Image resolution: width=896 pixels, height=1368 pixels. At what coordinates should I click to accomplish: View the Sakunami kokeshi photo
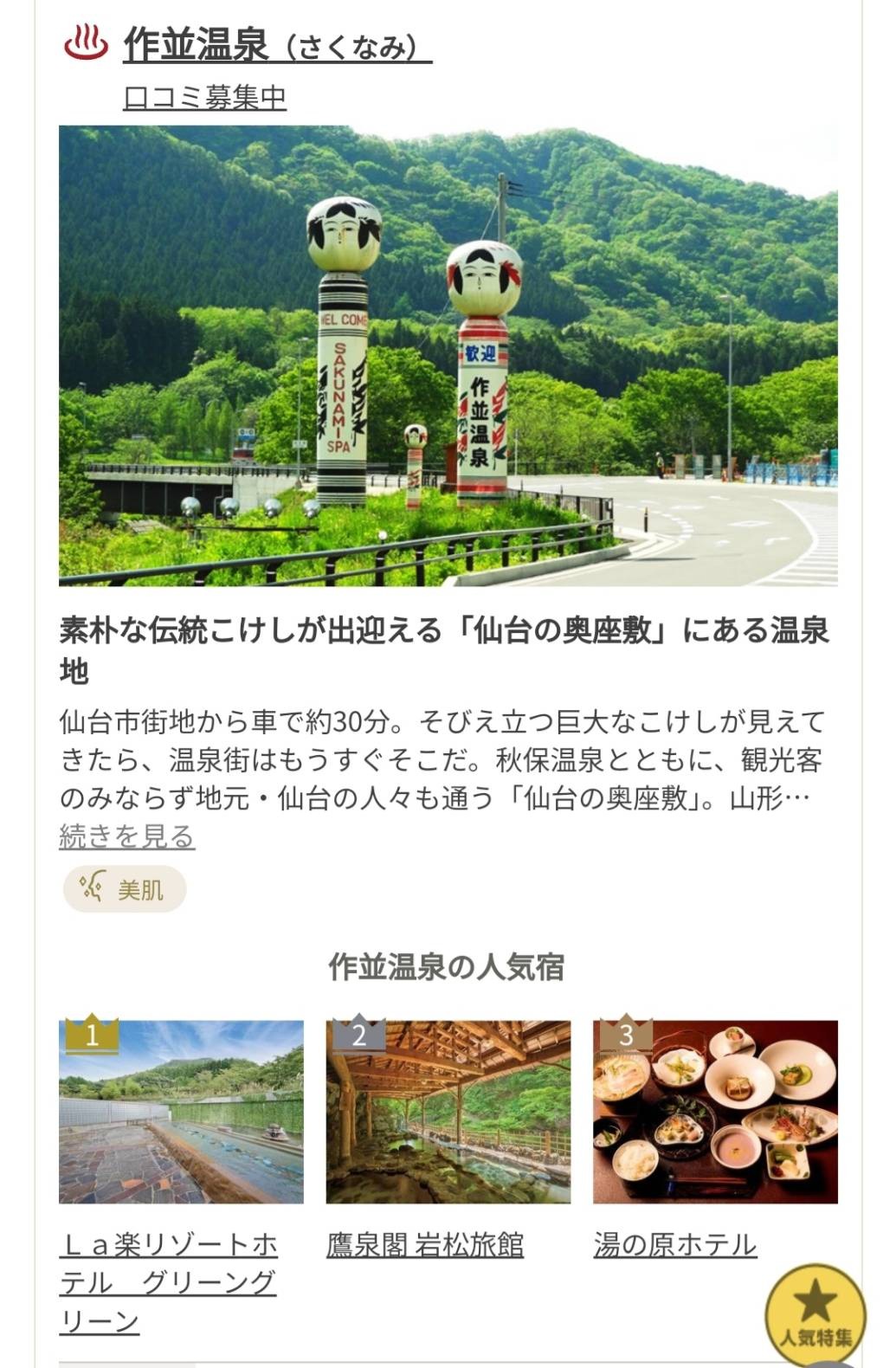coord(448,356)
